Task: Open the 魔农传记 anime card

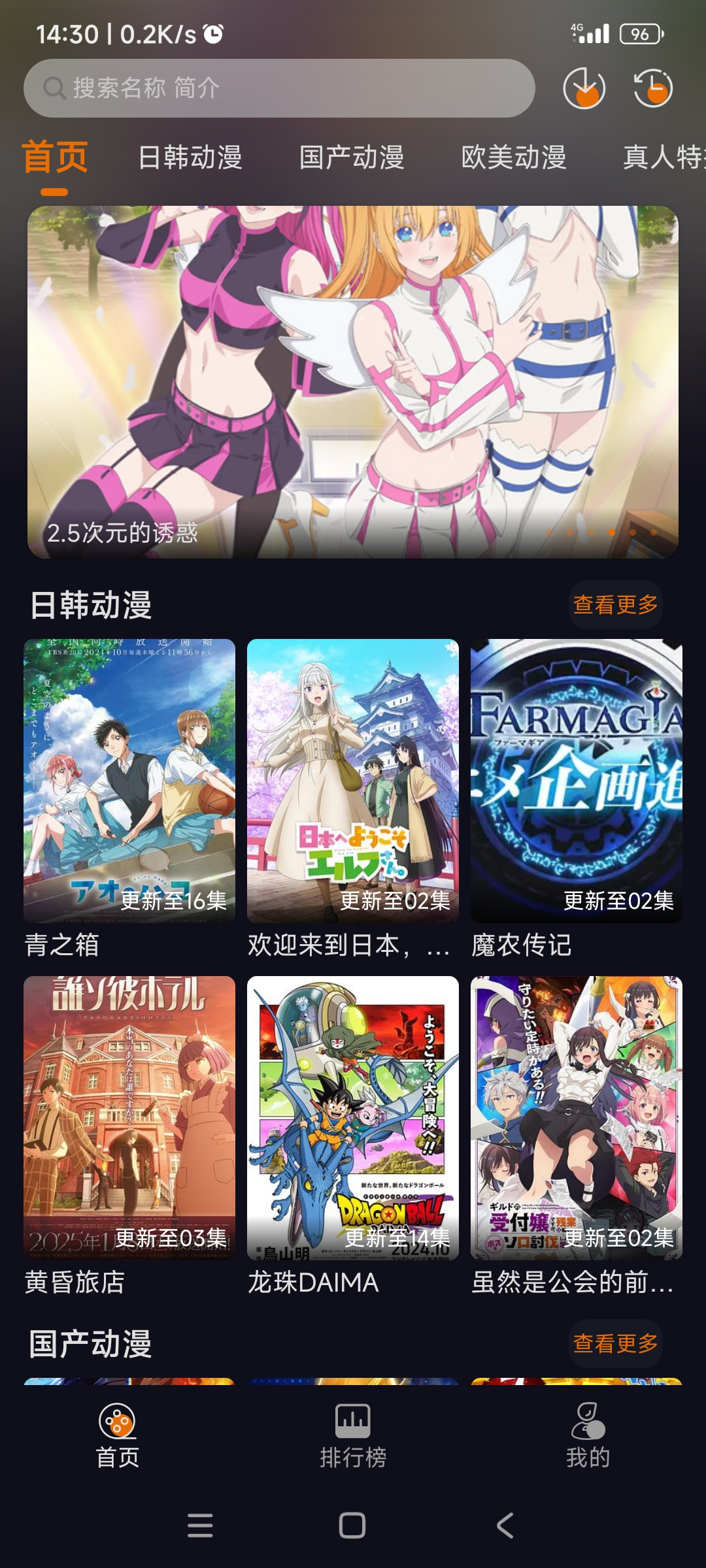Action: [577, 781]
